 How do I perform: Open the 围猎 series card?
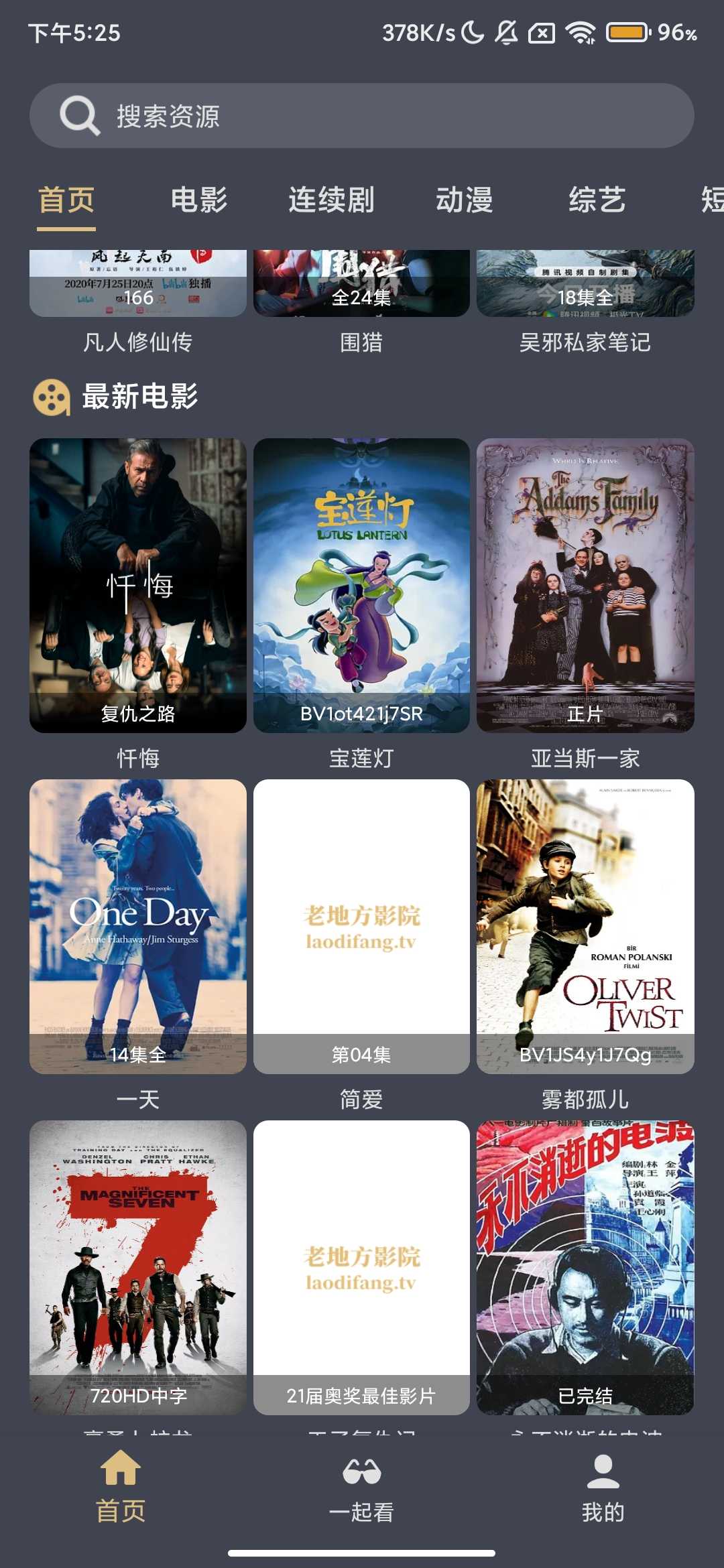pos(361,288)
